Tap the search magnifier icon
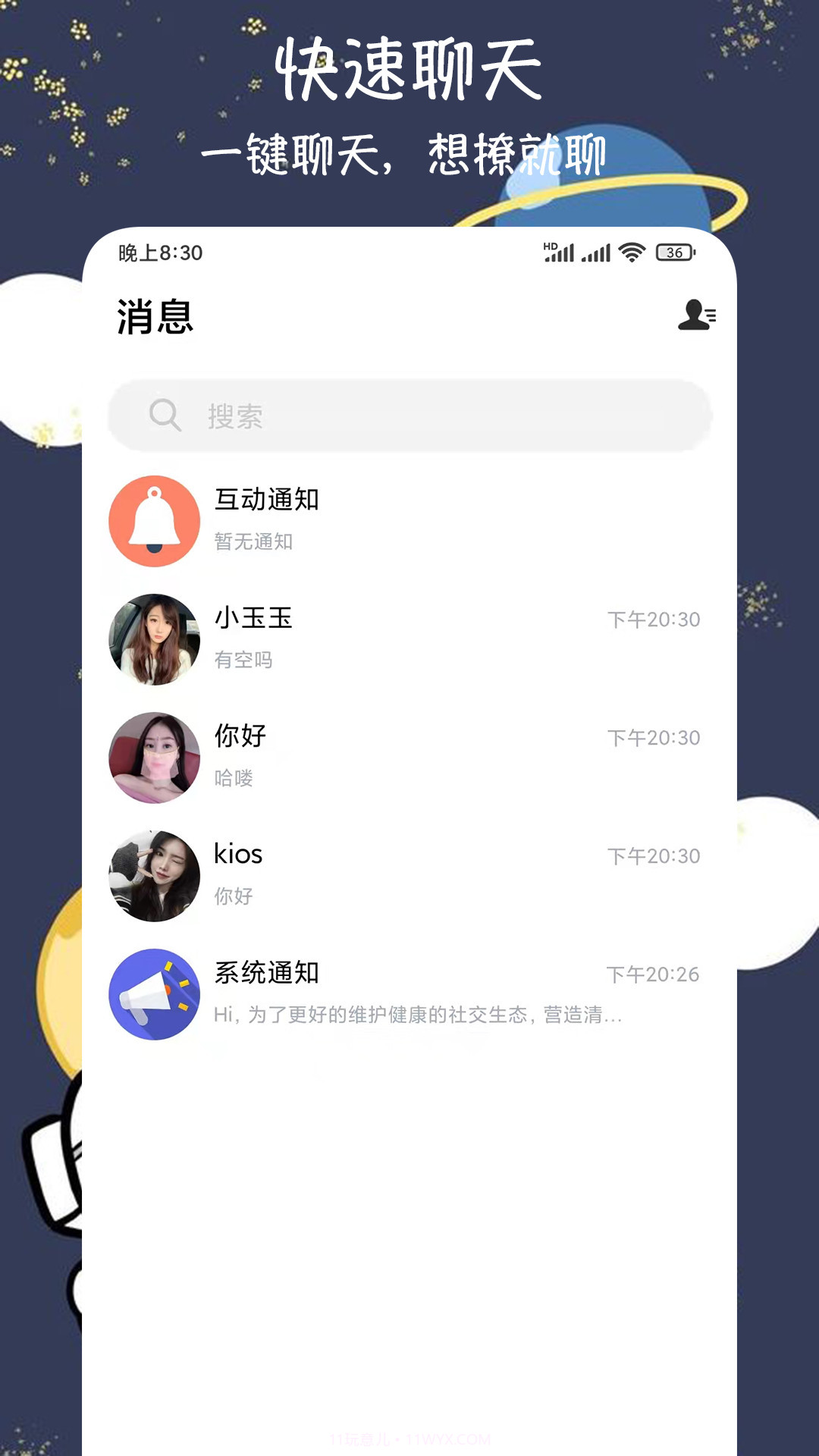The height and width of the screenshot is (1456, 819). coord(164,415)
